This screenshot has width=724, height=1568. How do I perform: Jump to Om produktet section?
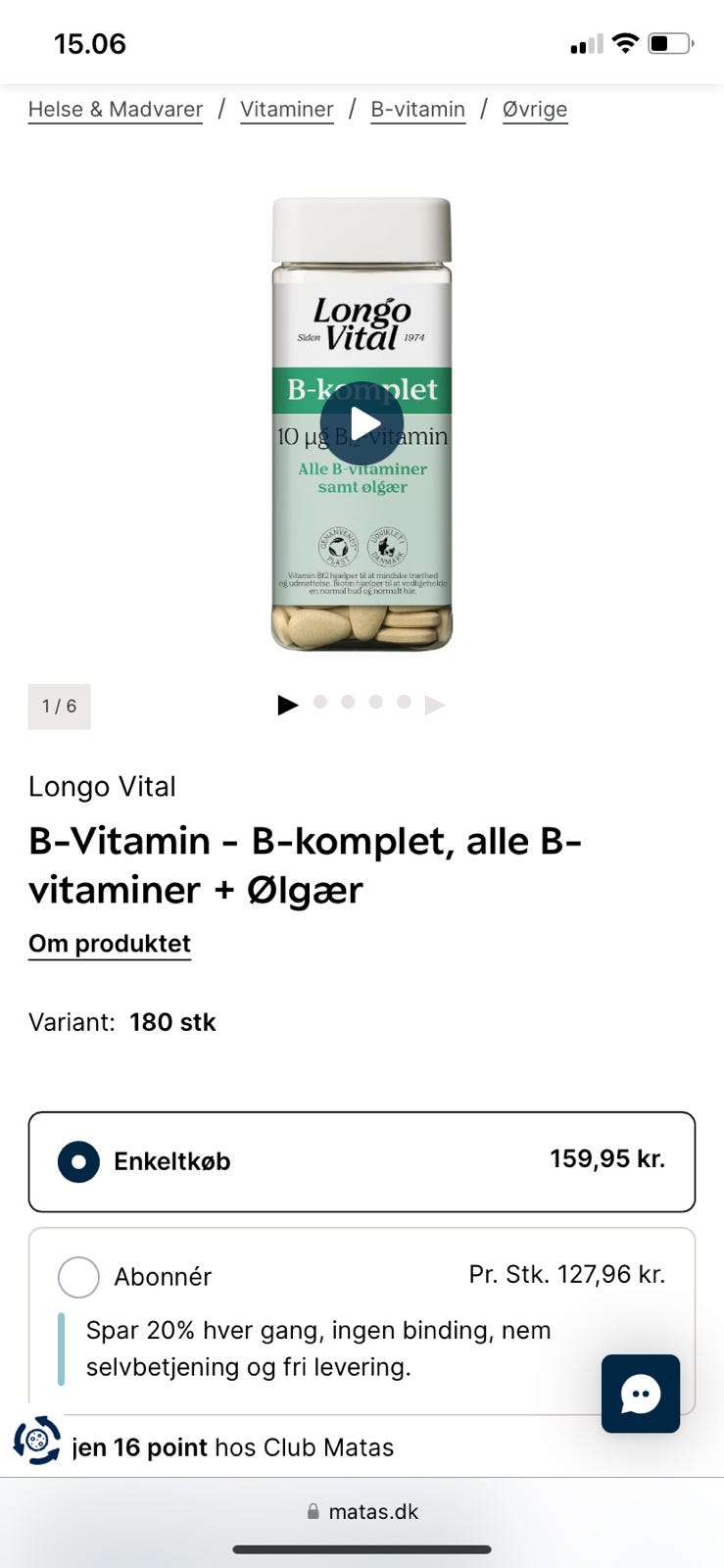pyautogui.click(x=110, y=943)
